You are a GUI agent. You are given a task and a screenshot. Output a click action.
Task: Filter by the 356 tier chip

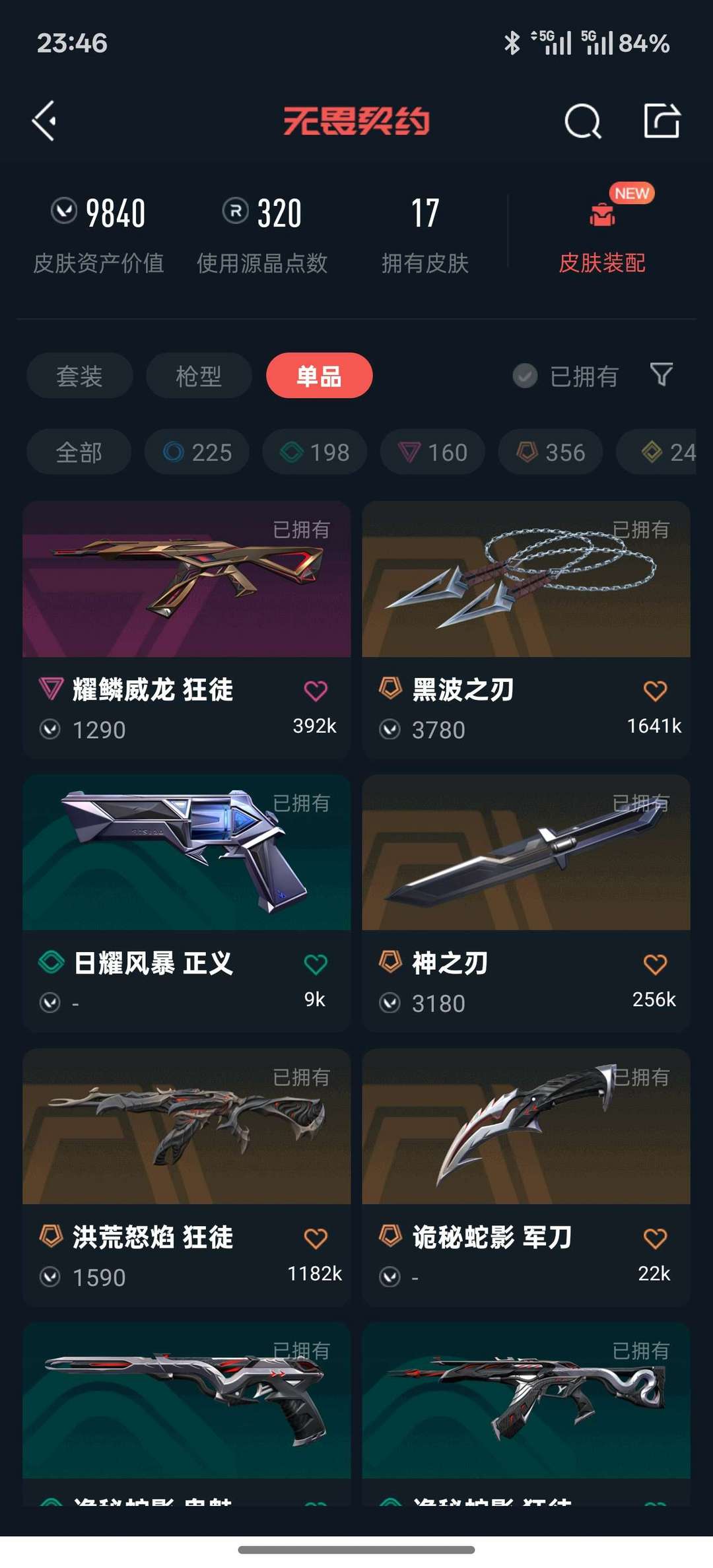click(x=551, y=452)
